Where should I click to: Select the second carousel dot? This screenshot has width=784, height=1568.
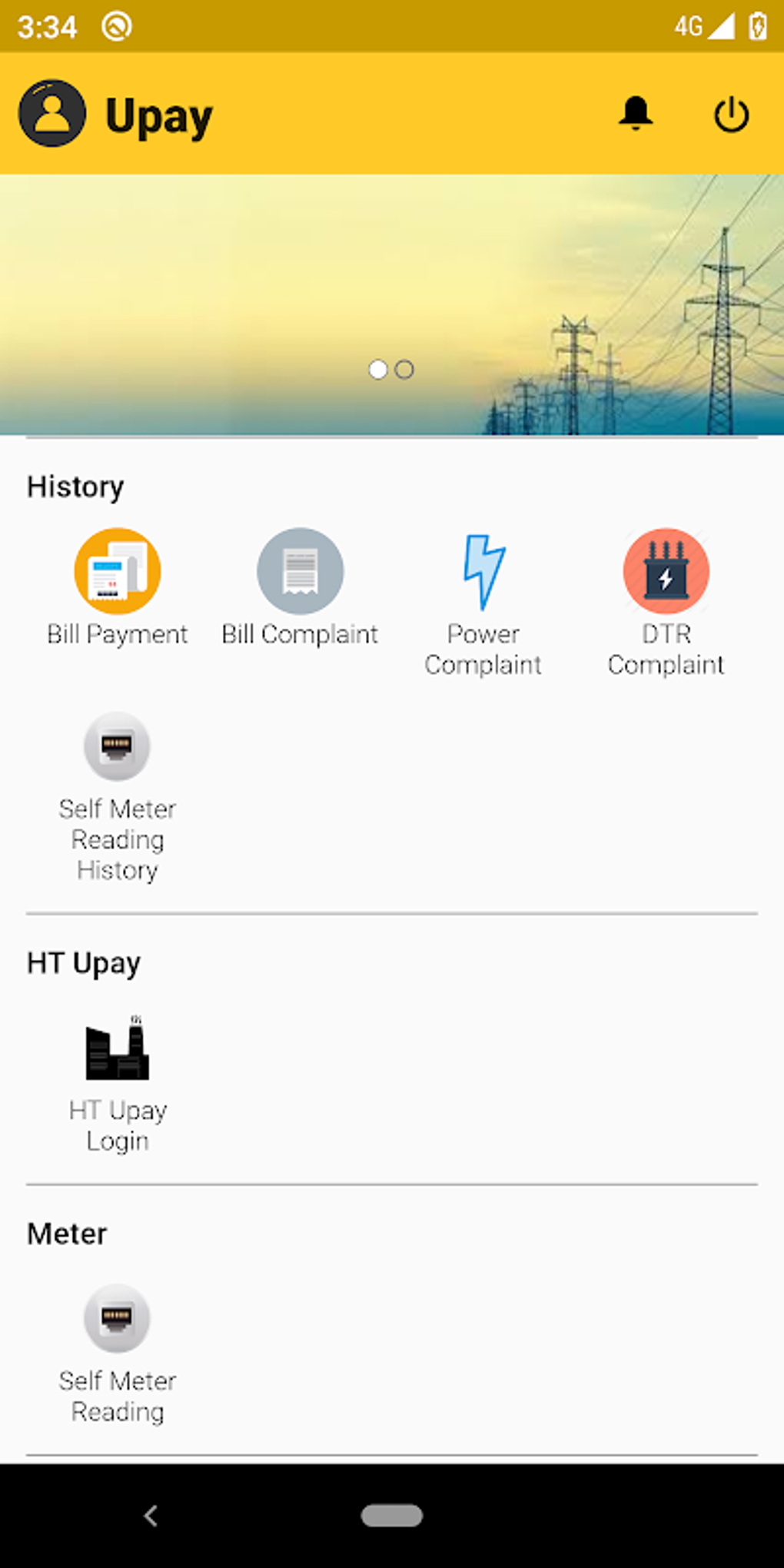click(x=403, y=370)
